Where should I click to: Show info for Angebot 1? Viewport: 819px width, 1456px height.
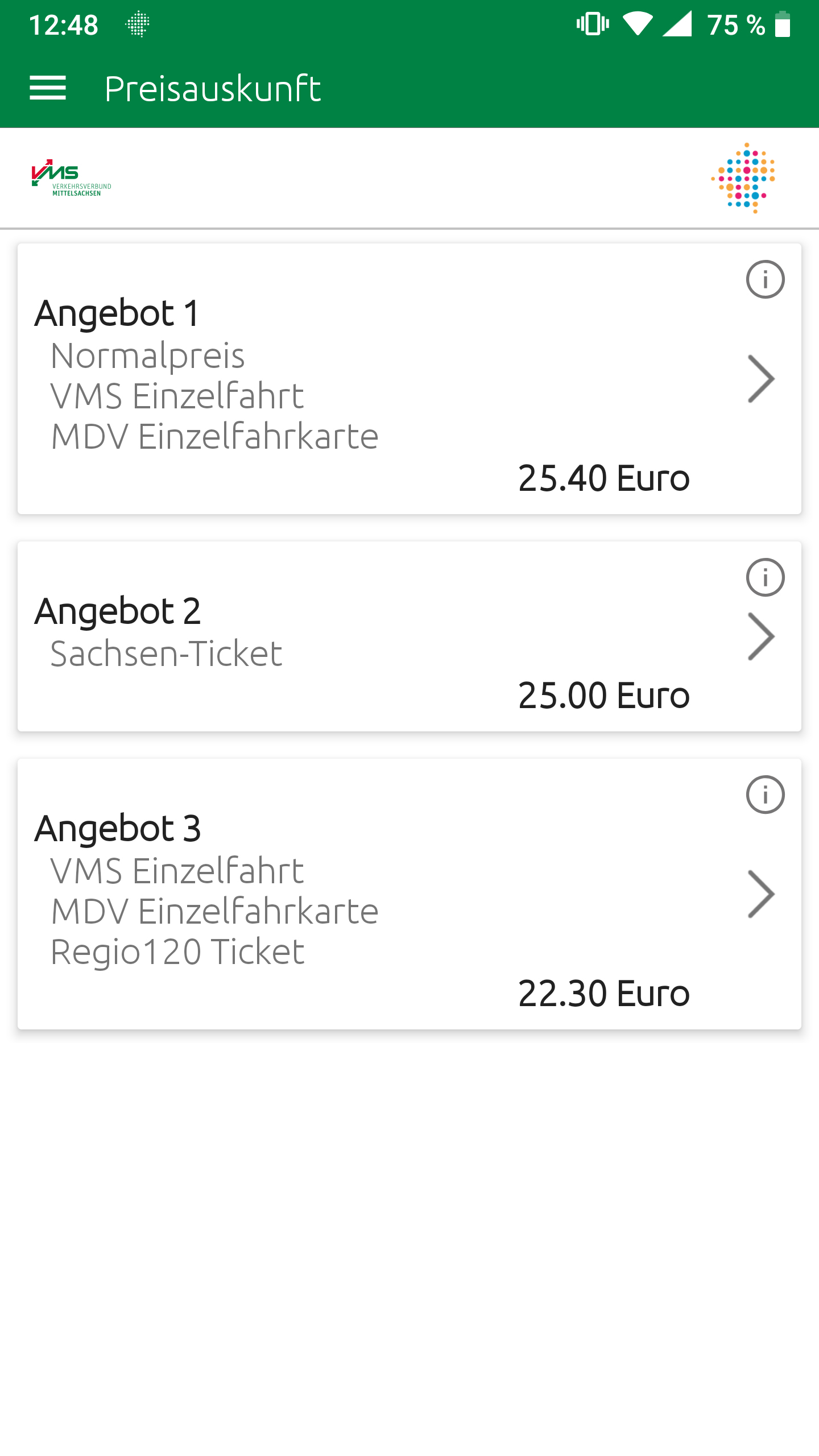pyautogui.click(x=765, y=279)
